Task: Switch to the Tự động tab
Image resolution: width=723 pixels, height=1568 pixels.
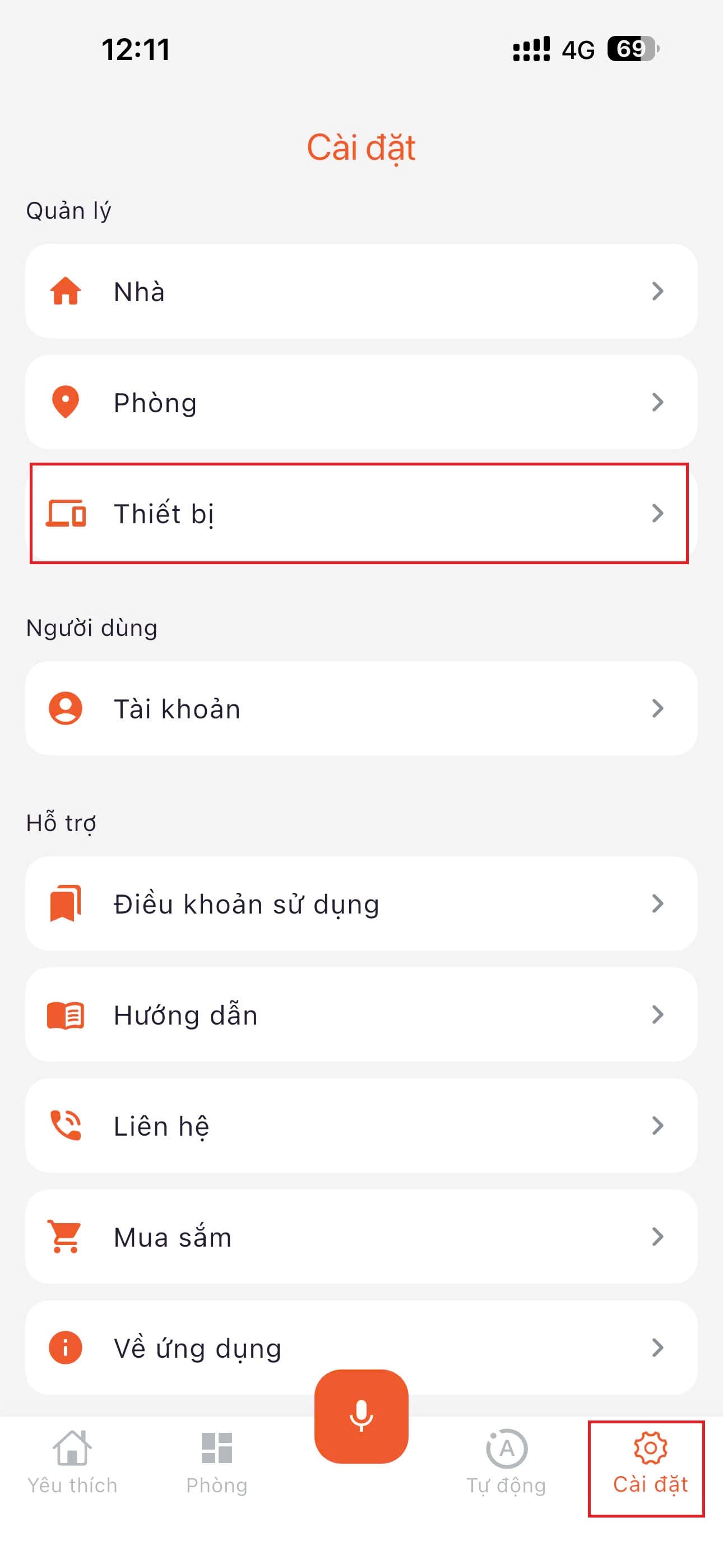Action: click(x=506, y=1462)
